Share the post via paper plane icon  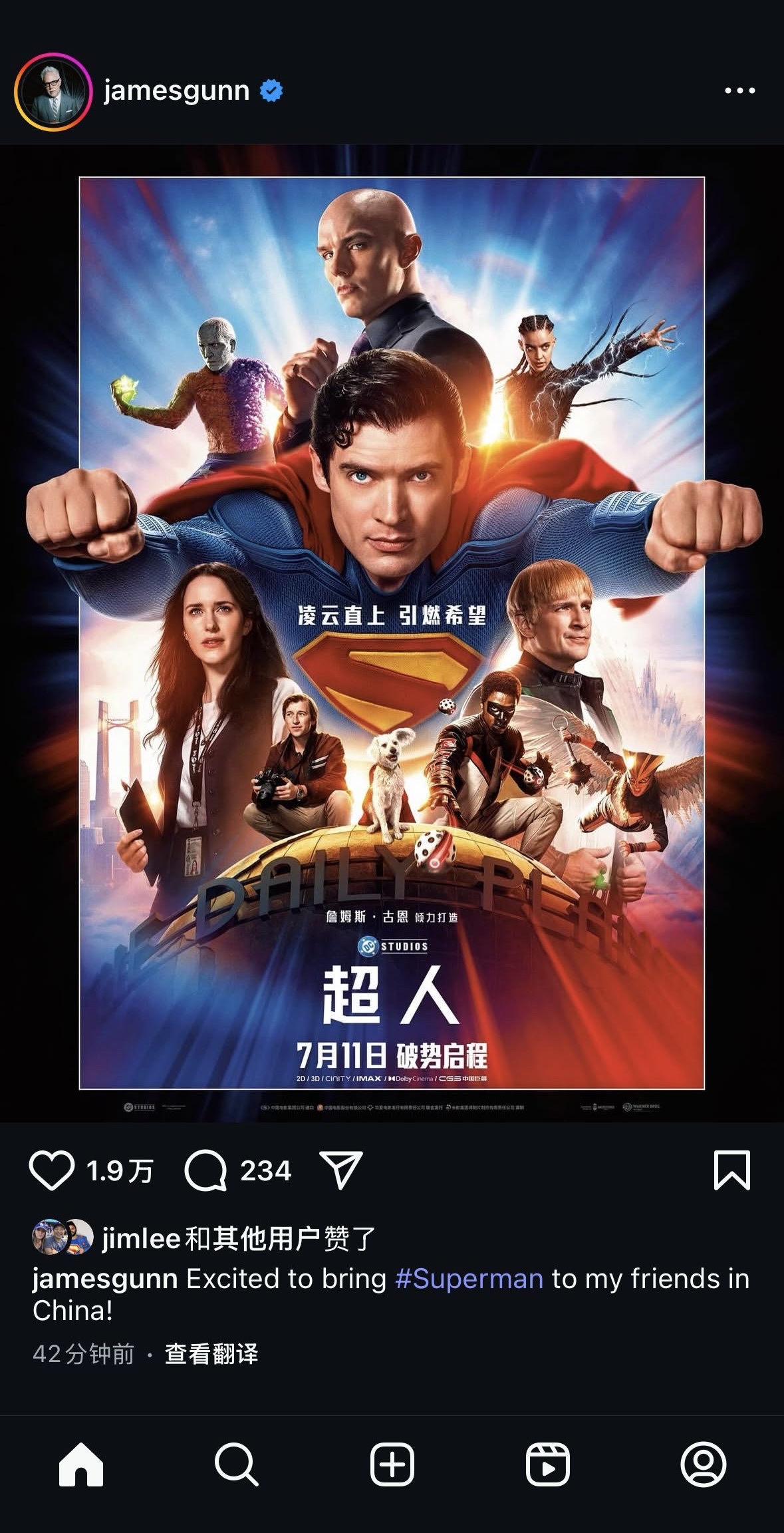pyautogui.click(x=341, y=1170)
